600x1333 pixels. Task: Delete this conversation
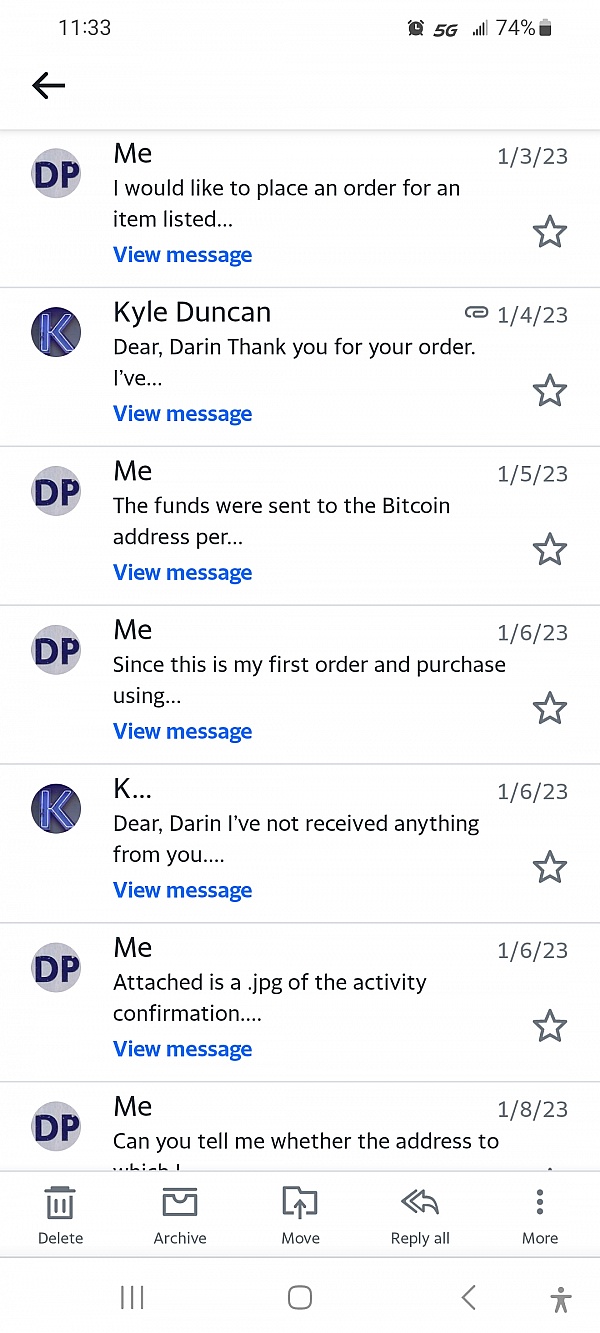tap(60, 1215)
